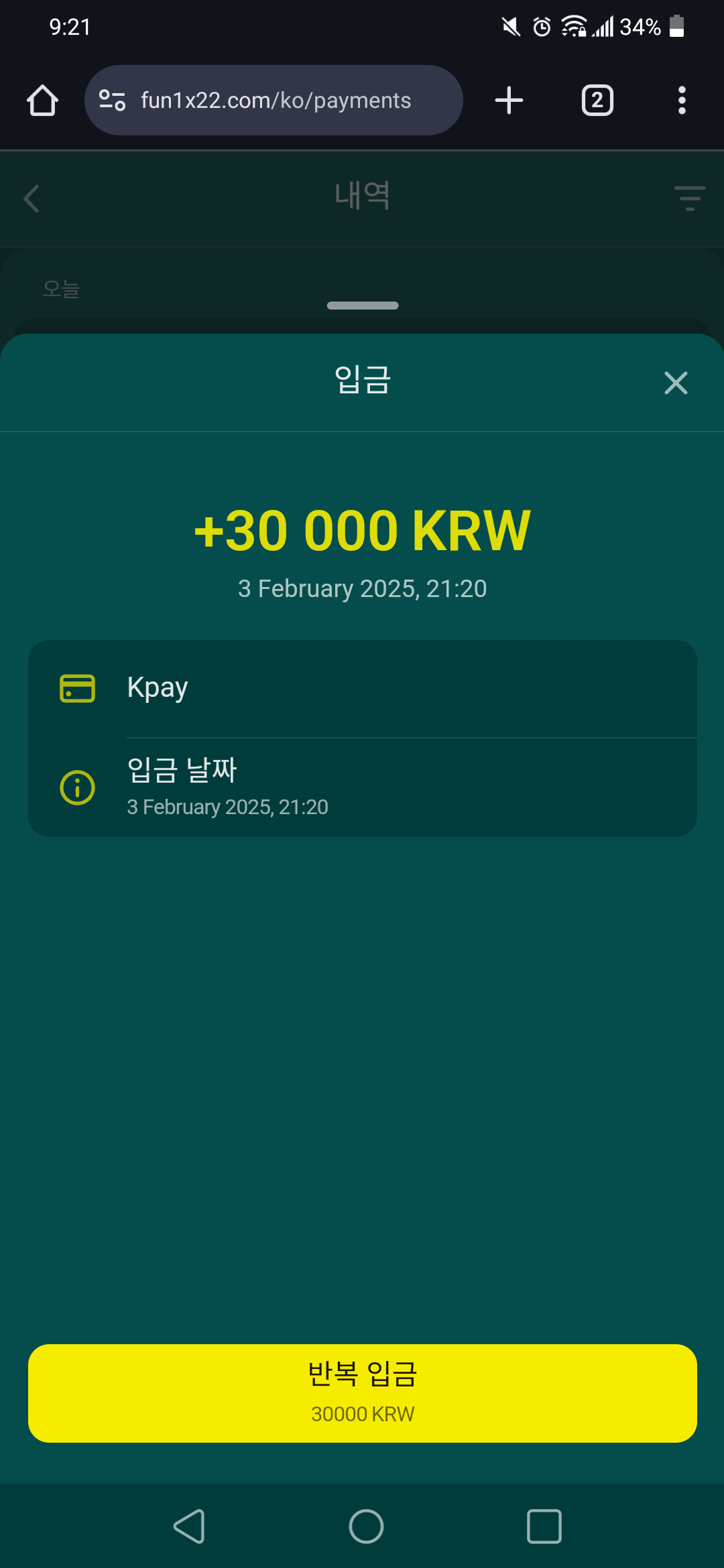Open the browser overflow menu
The height and width of the screenshot is (1568, 724).
tap(681, 101)
